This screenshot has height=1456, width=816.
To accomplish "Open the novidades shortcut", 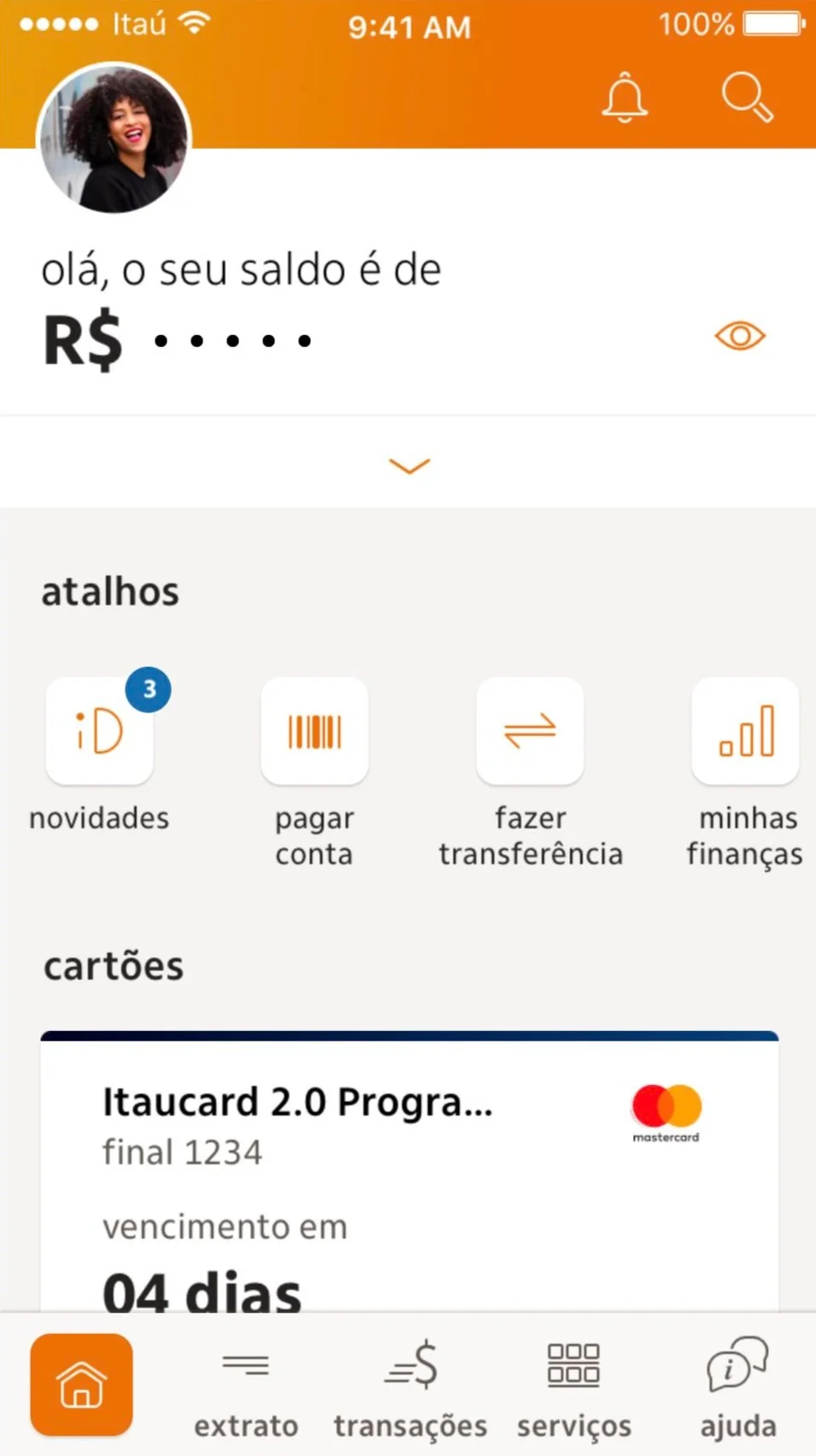I will (100, 732).
